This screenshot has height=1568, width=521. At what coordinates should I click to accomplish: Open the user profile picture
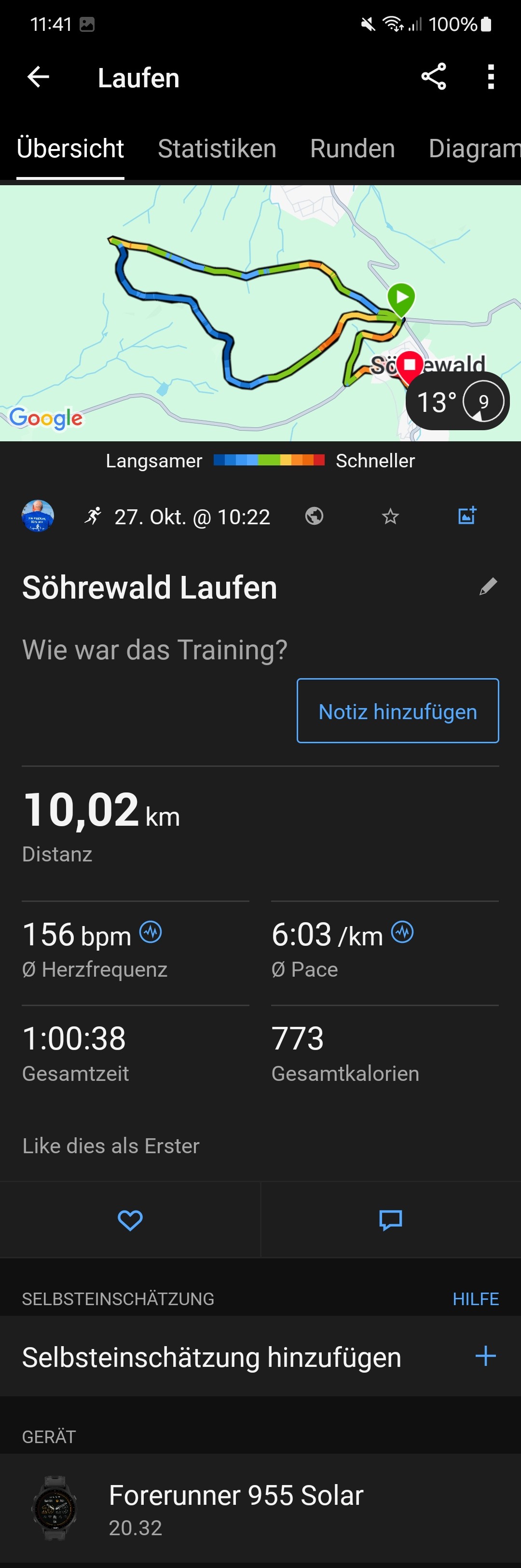point(38,516)
